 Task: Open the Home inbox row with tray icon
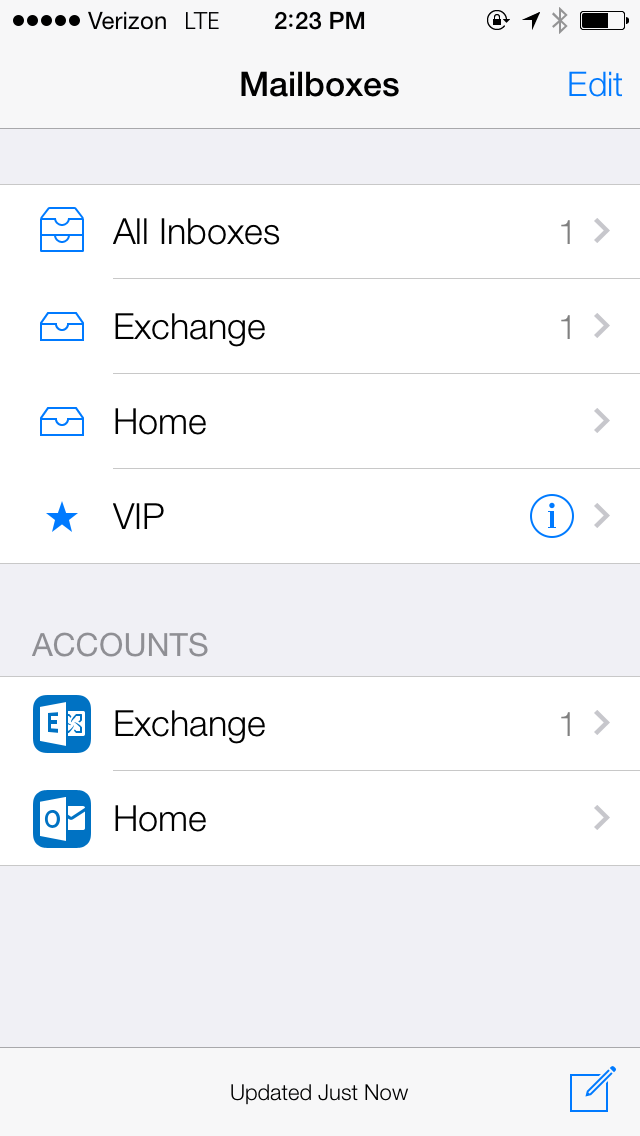click(x=320, y=422)
